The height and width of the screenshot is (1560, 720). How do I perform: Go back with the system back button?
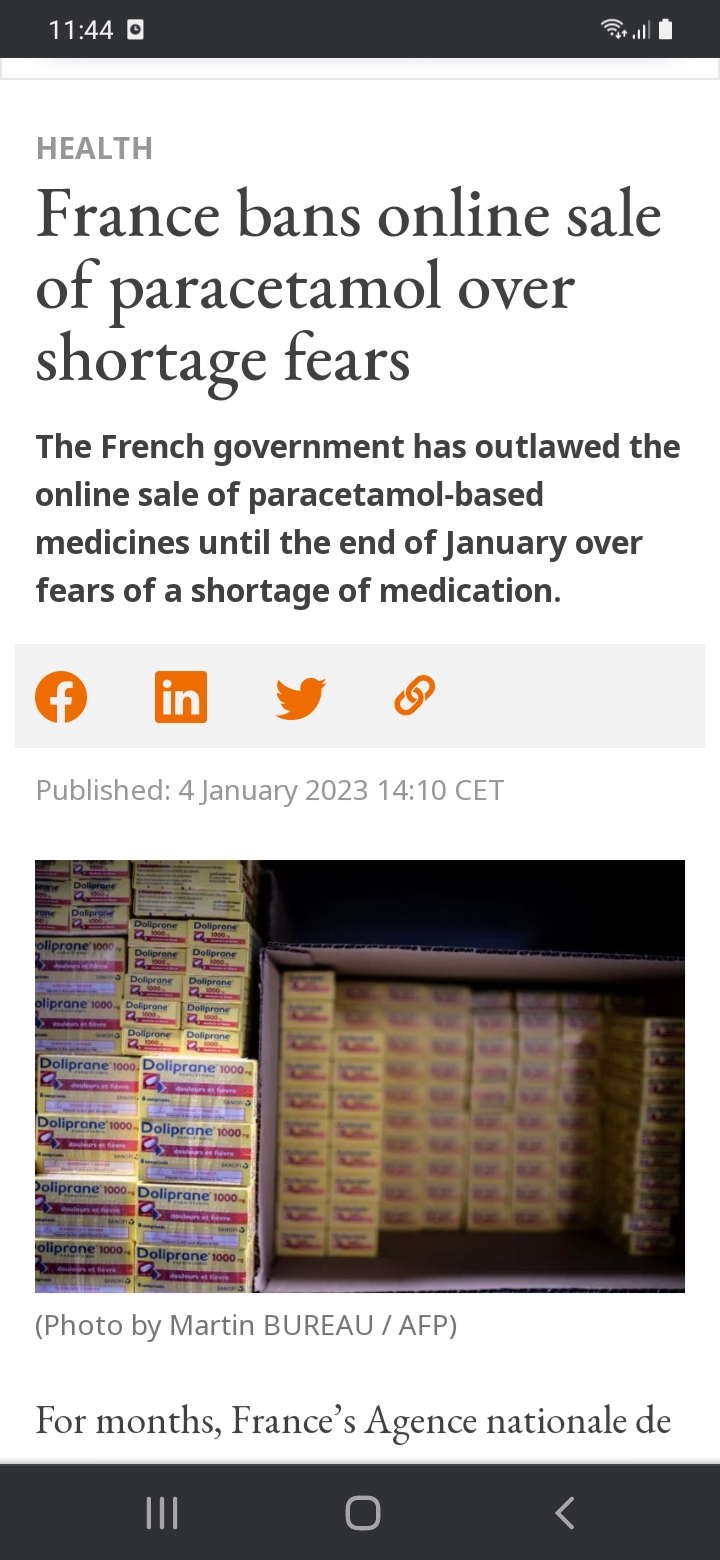[x=565, y=1512]
